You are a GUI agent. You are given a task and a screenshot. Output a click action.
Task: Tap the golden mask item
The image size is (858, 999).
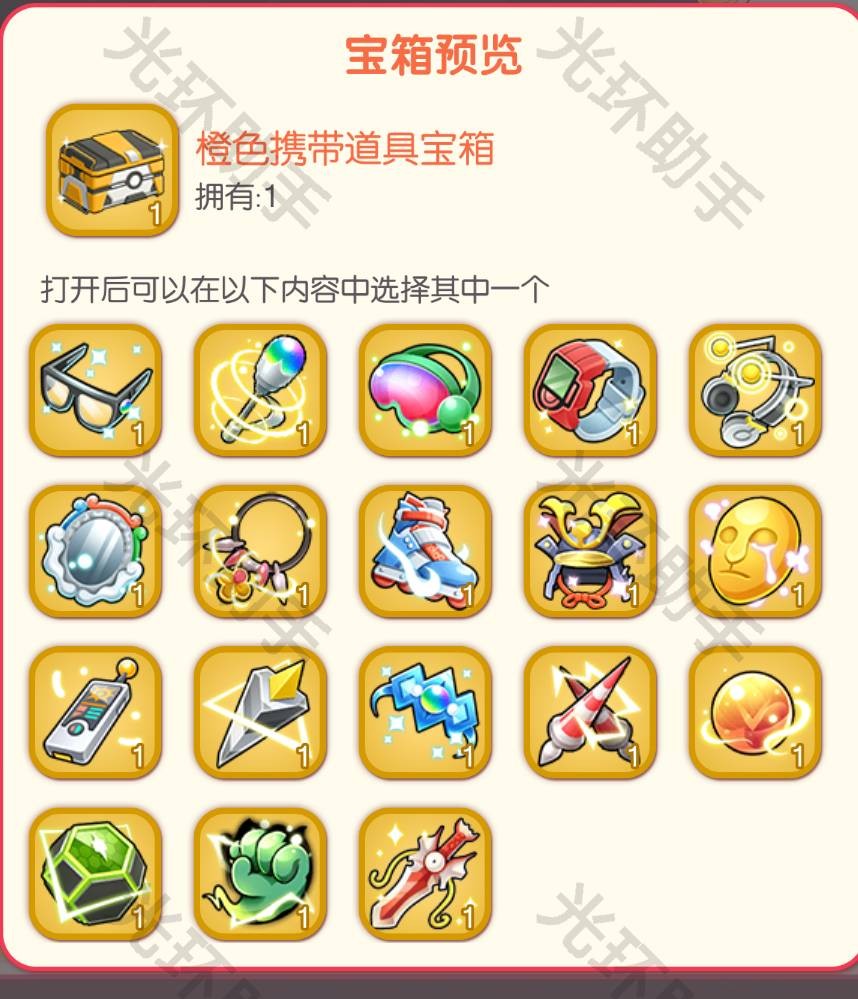pyautogui.click(x=755, y=551)
